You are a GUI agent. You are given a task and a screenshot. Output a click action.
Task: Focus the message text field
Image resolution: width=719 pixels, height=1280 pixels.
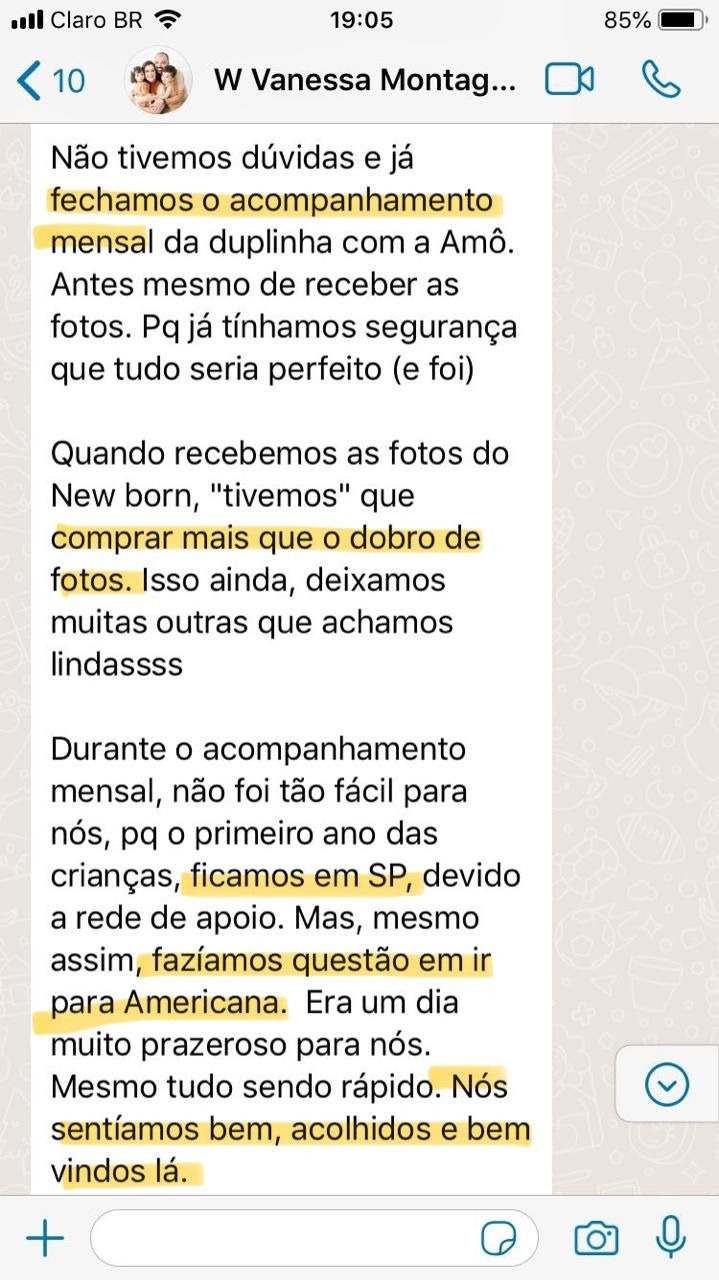280,1239
